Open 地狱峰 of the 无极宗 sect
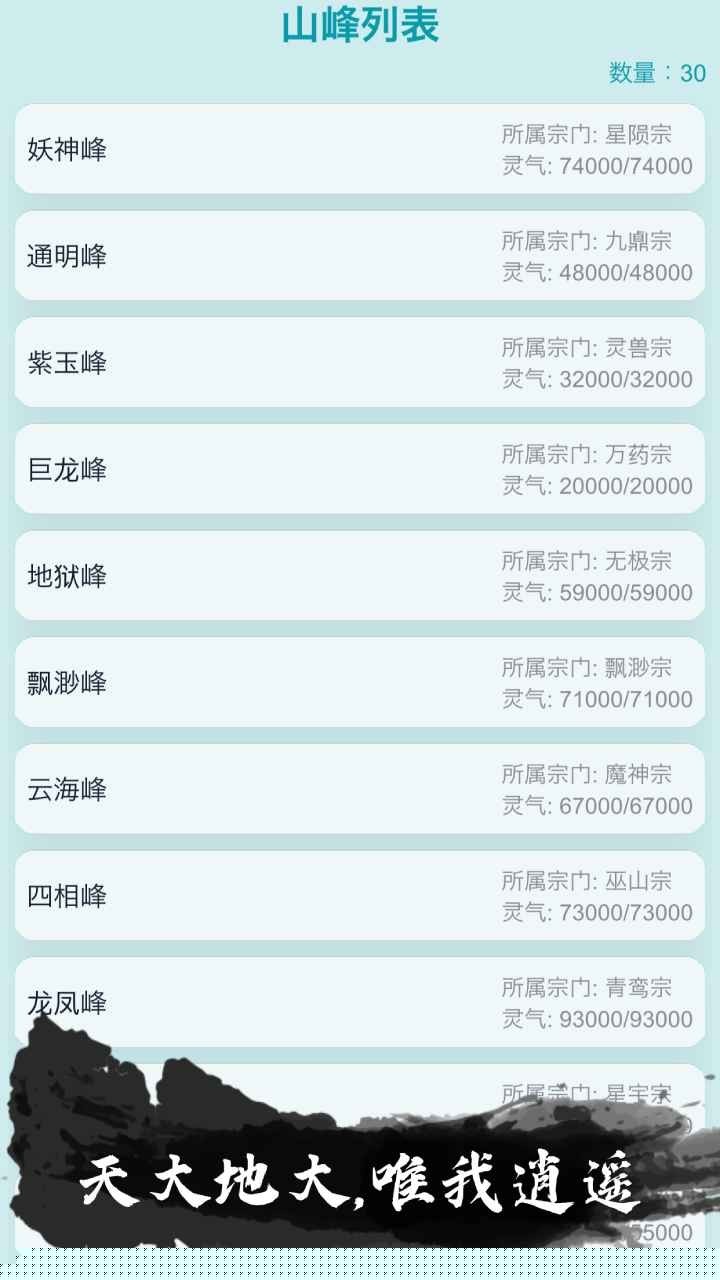The image size is (720, 1280). 360,576
